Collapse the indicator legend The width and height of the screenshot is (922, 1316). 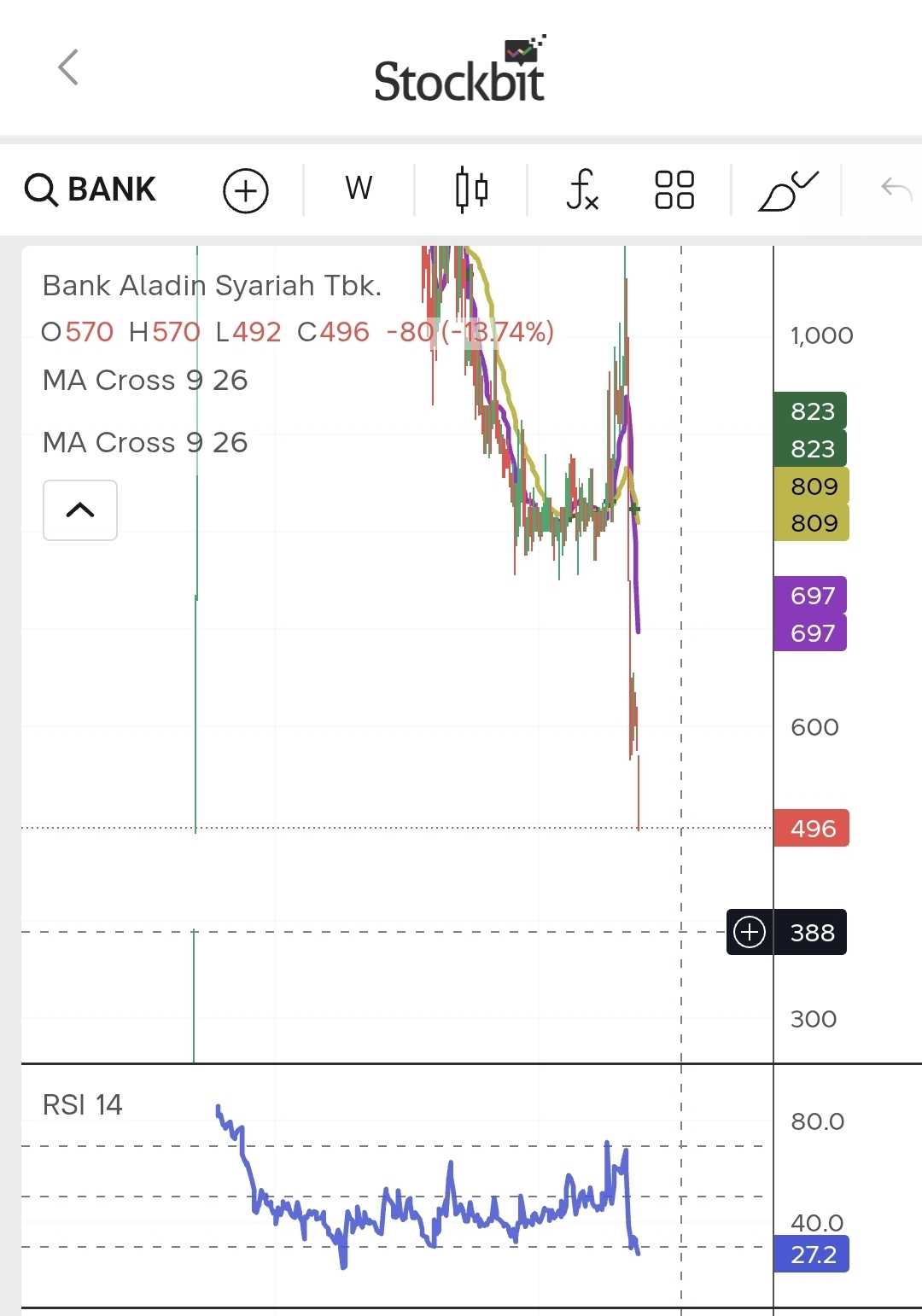[80, 510]
